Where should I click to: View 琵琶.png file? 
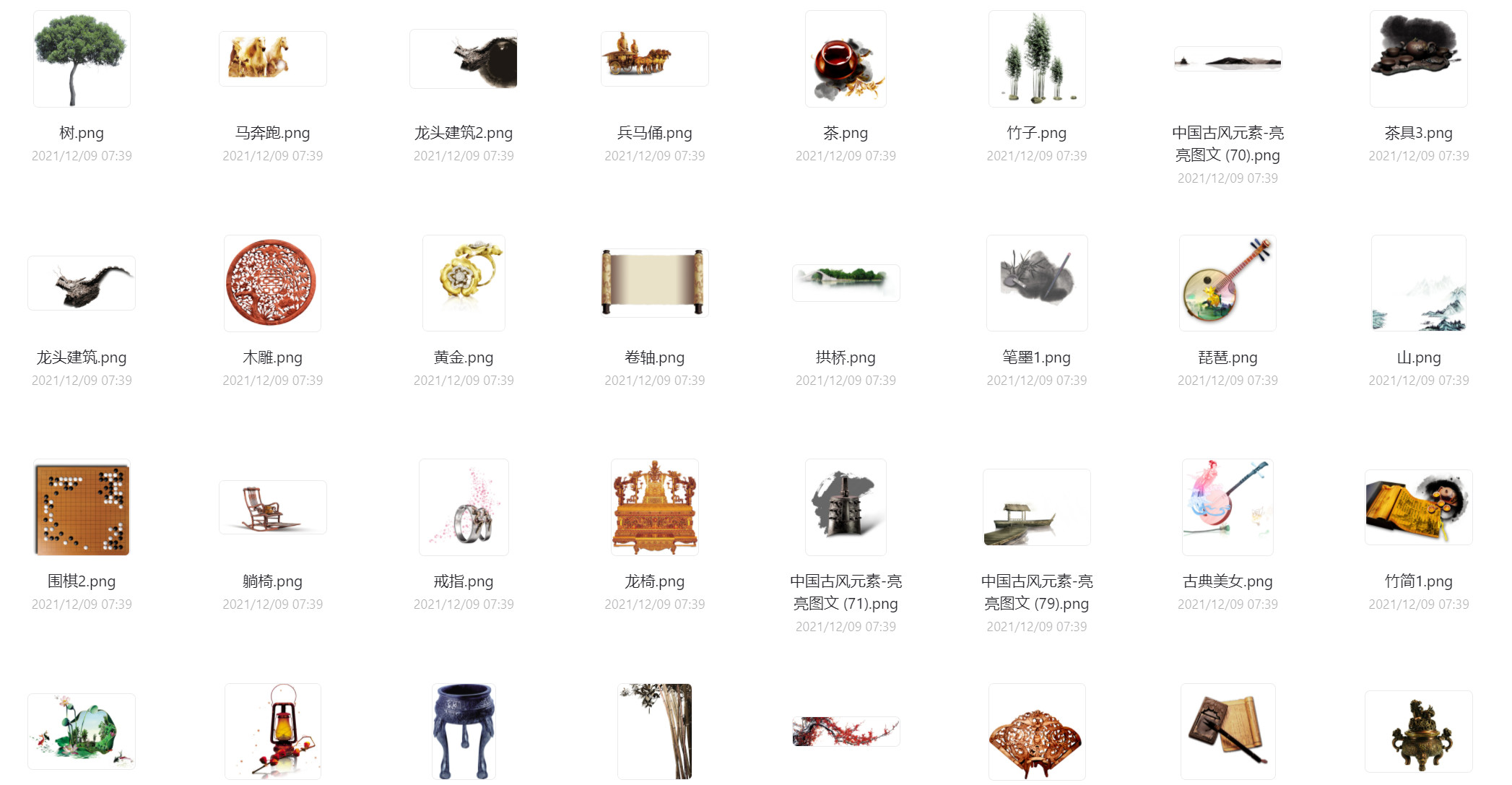(x=1228, y=283)
